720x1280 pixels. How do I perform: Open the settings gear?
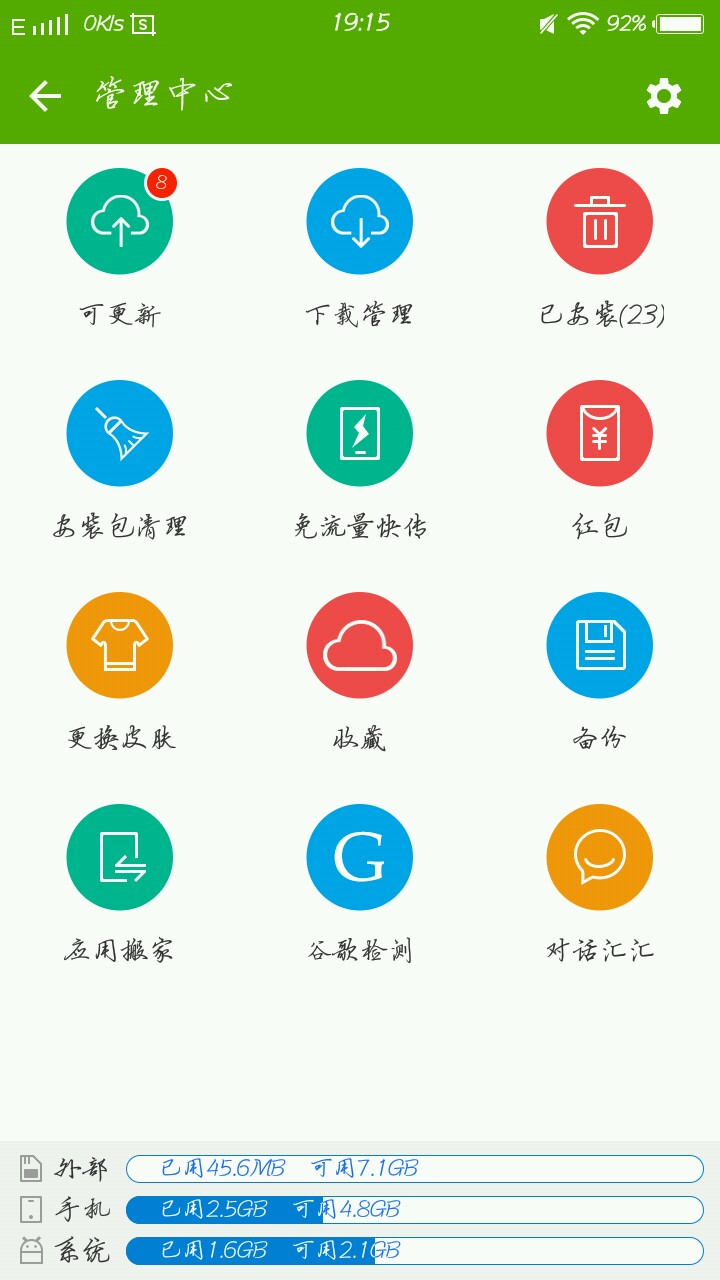point(663,96)
